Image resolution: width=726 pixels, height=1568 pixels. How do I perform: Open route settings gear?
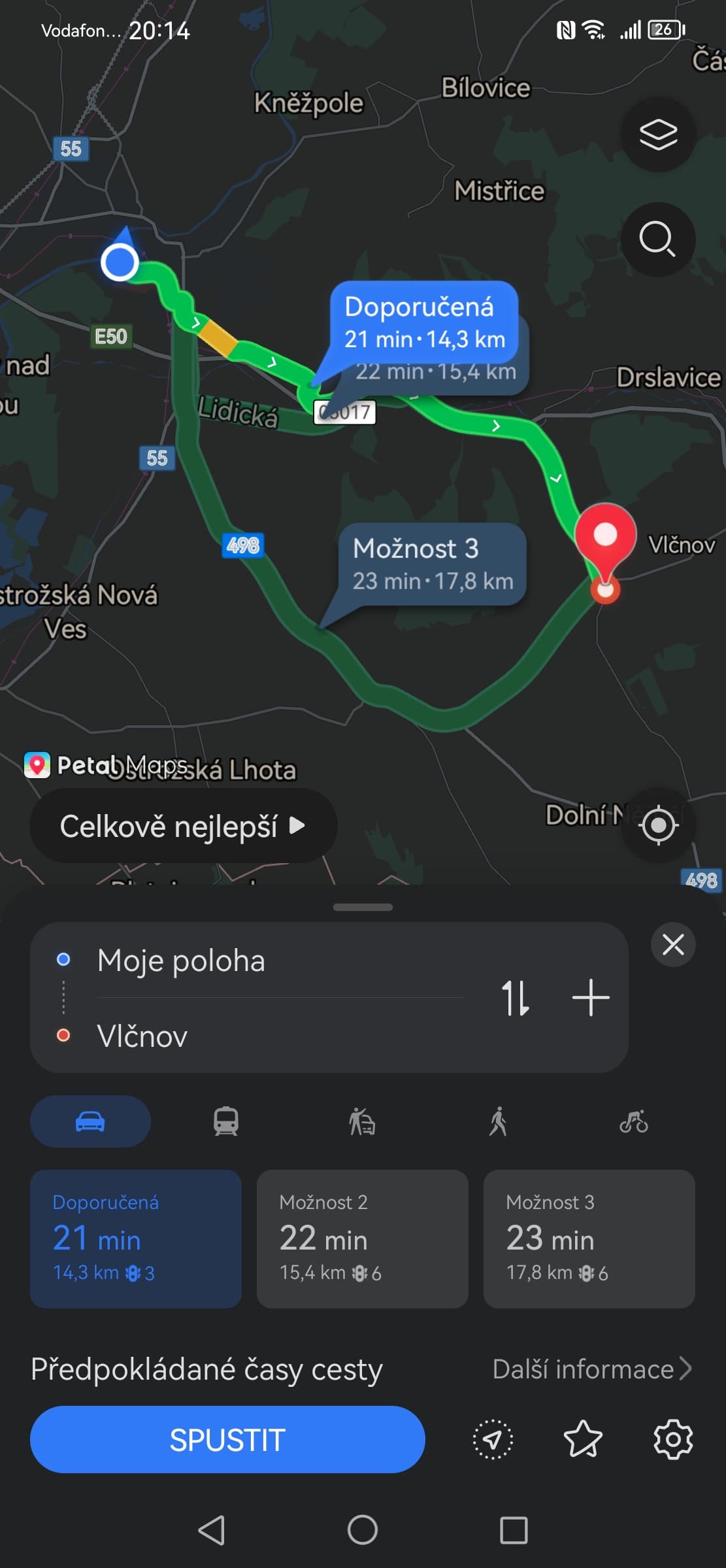673,1440
